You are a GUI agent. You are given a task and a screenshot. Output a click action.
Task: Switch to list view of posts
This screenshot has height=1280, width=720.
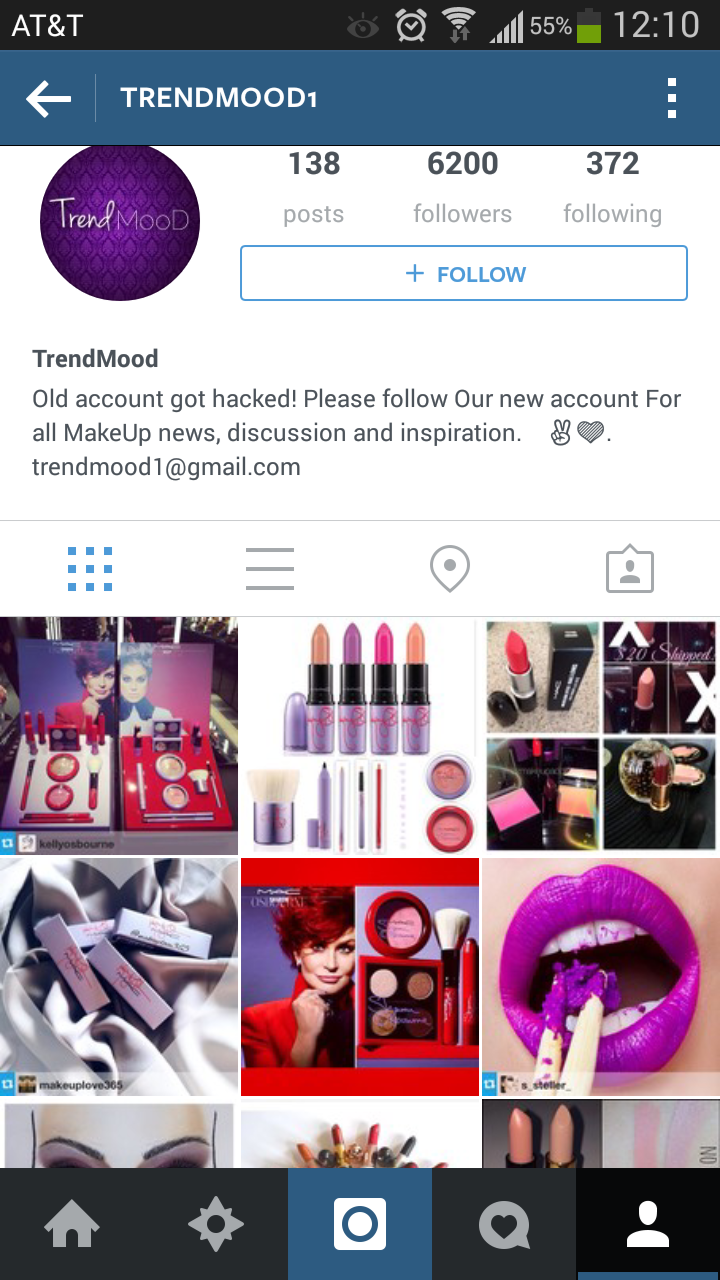270,570
